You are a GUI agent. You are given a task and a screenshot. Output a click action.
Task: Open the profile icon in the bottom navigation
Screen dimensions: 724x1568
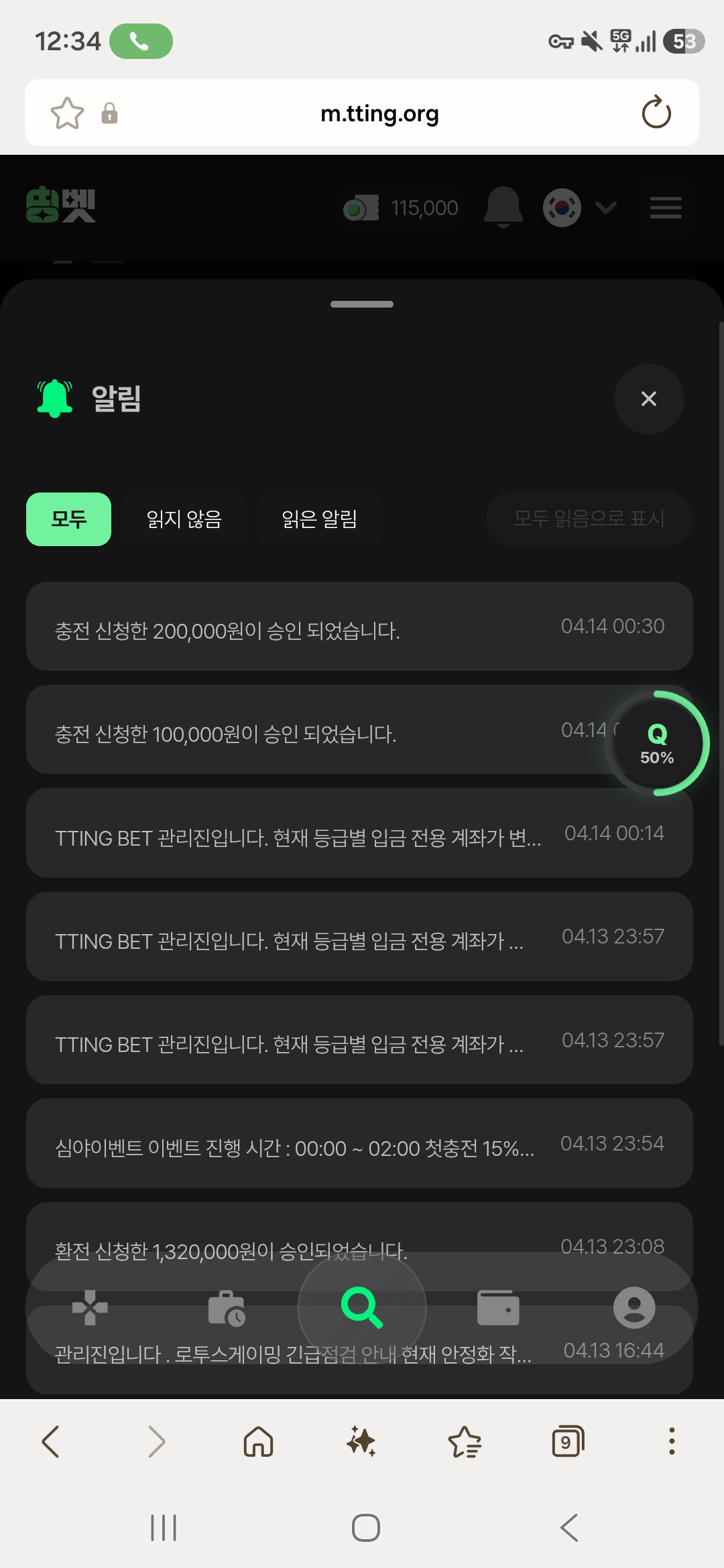pyautogui.click(x=634, y=1307)
